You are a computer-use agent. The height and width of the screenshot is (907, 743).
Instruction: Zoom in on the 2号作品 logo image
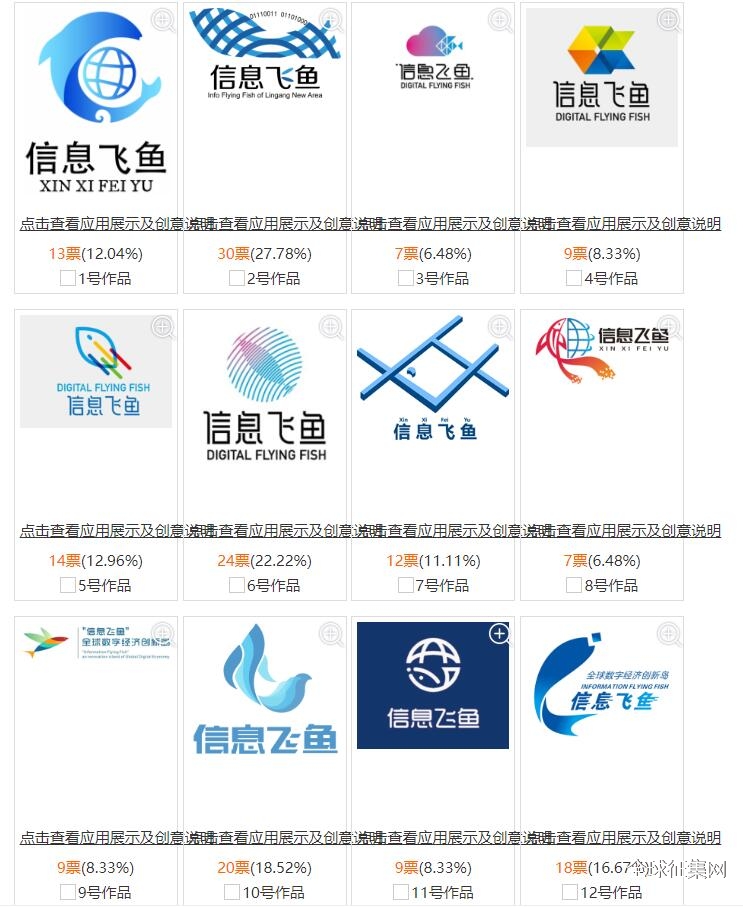(331, 19)
